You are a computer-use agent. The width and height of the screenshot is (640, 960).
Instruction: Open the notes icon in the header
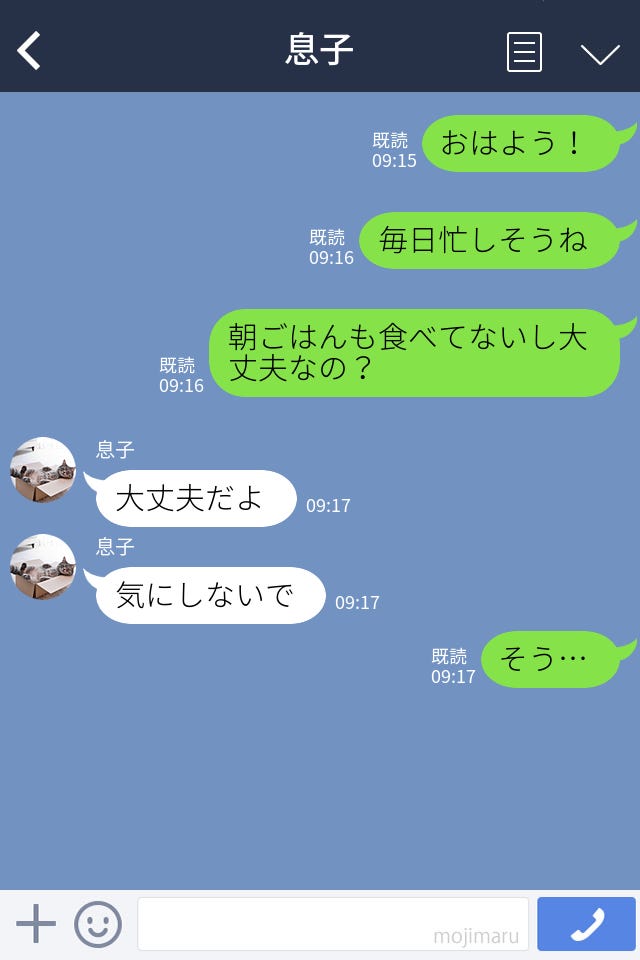tap(524, 52)
